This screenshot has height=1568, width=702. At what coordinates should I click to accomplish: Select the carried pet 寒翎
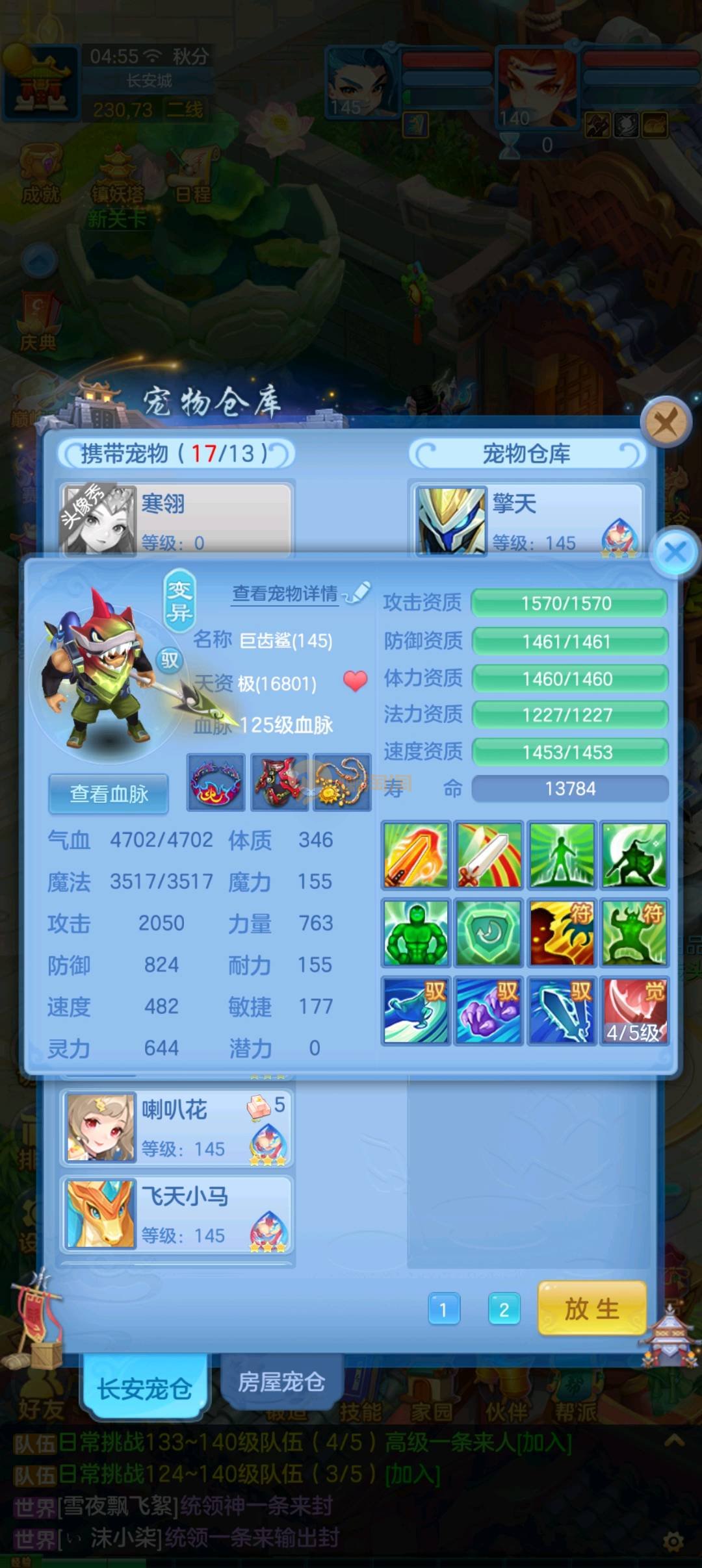pyautogui.click(x=177, y=520)
